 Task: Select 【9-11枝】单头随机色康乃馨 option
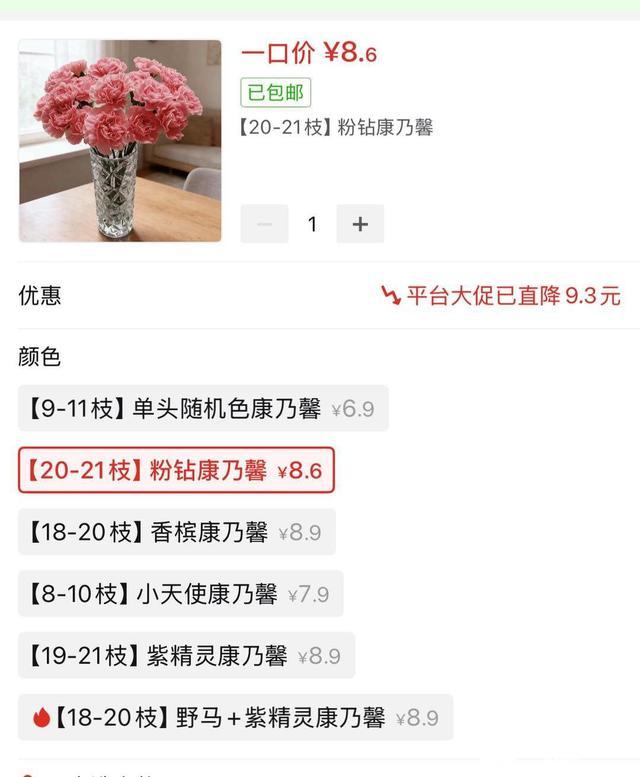(x=203, y=408)
